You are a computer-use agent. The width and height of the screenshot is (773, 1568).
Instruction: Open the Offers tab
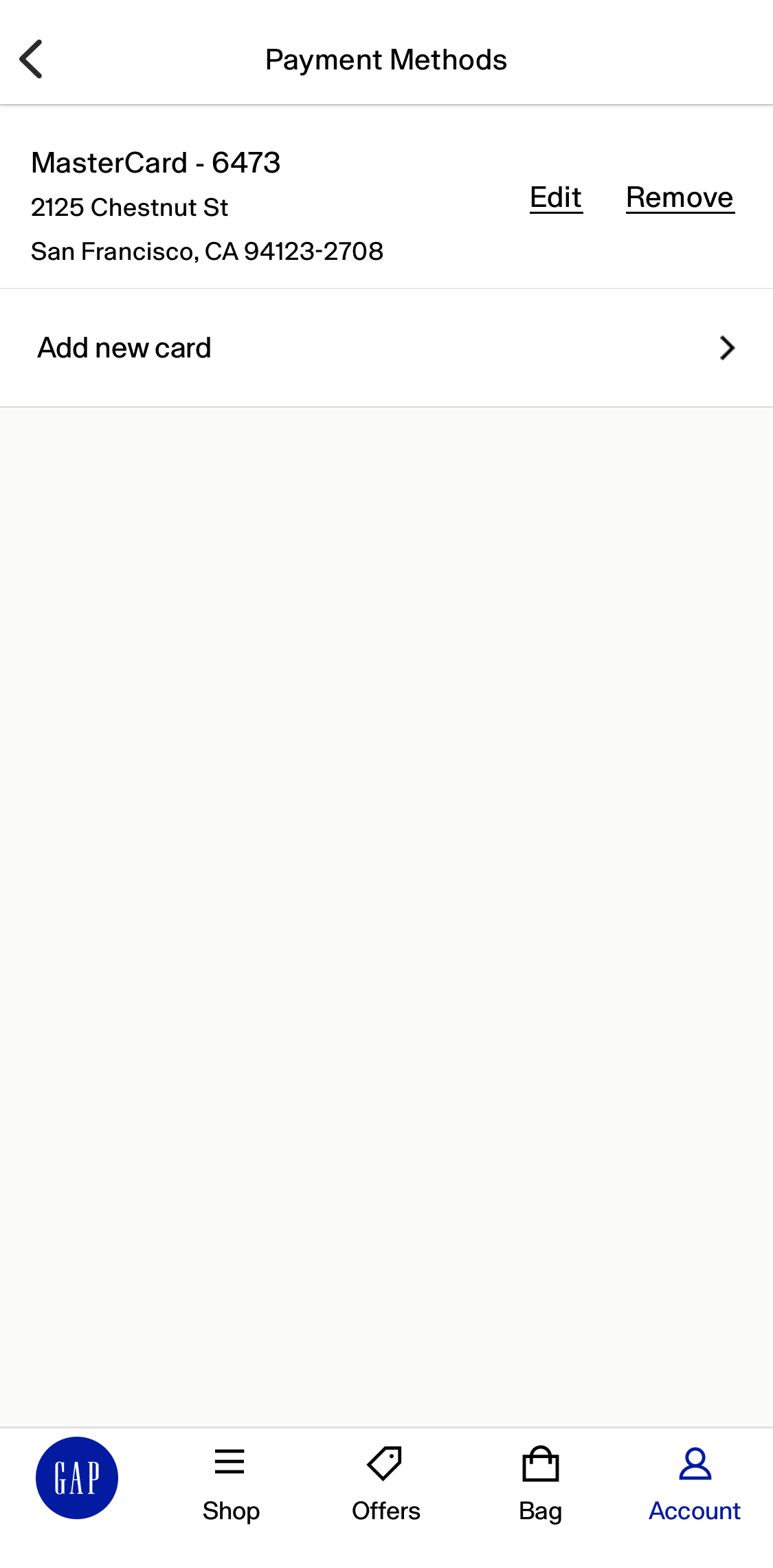pyautogui.click(x=385, y=1484)
